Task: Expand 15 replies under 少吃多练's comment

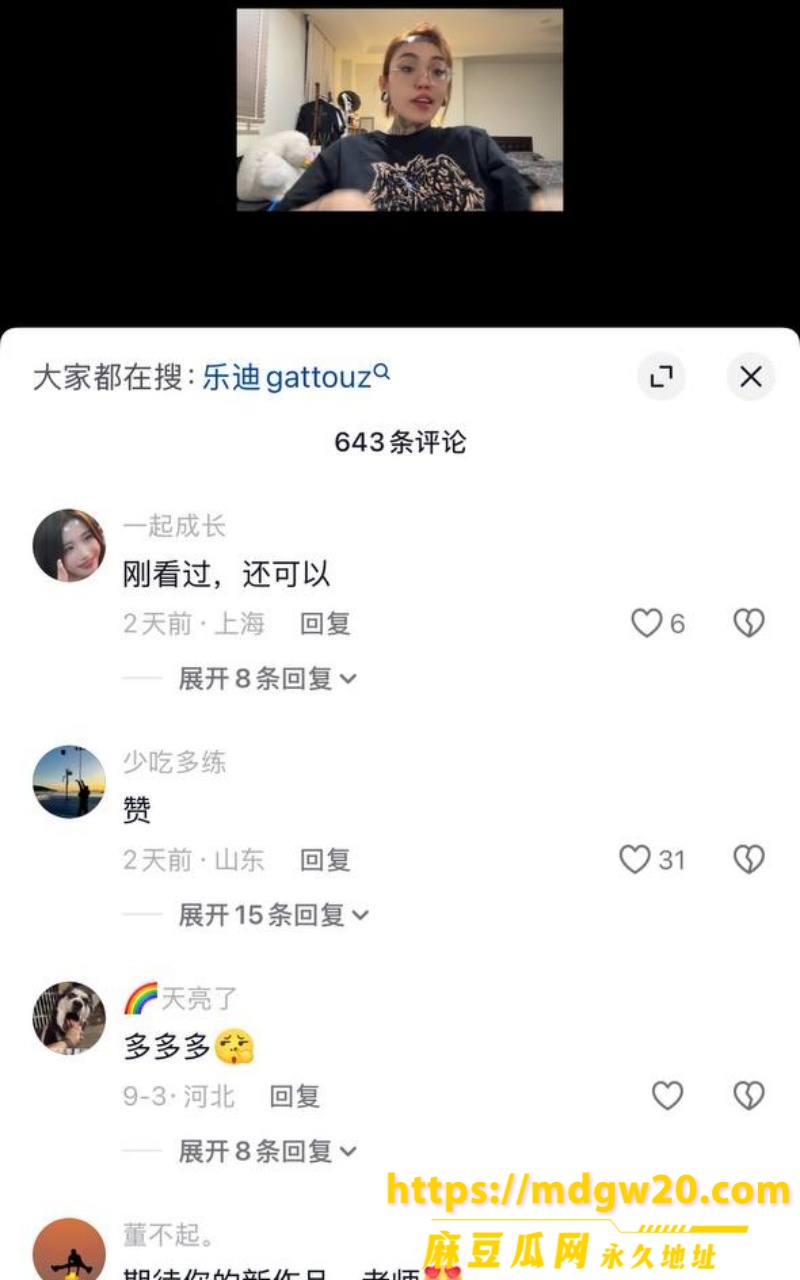Action: [274, 914]
